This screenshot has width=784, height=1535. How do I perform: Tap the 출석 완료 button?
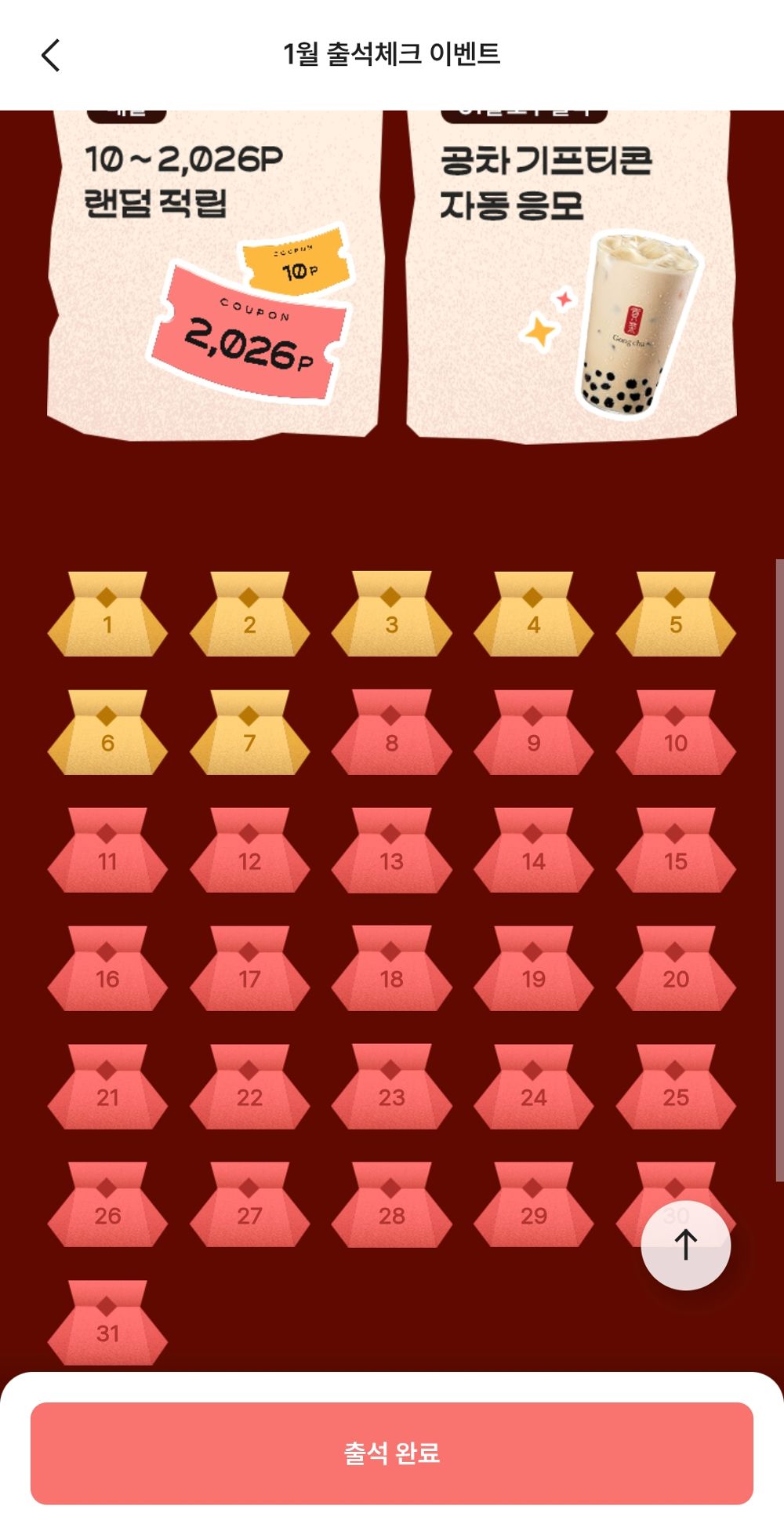point(391,1453)
